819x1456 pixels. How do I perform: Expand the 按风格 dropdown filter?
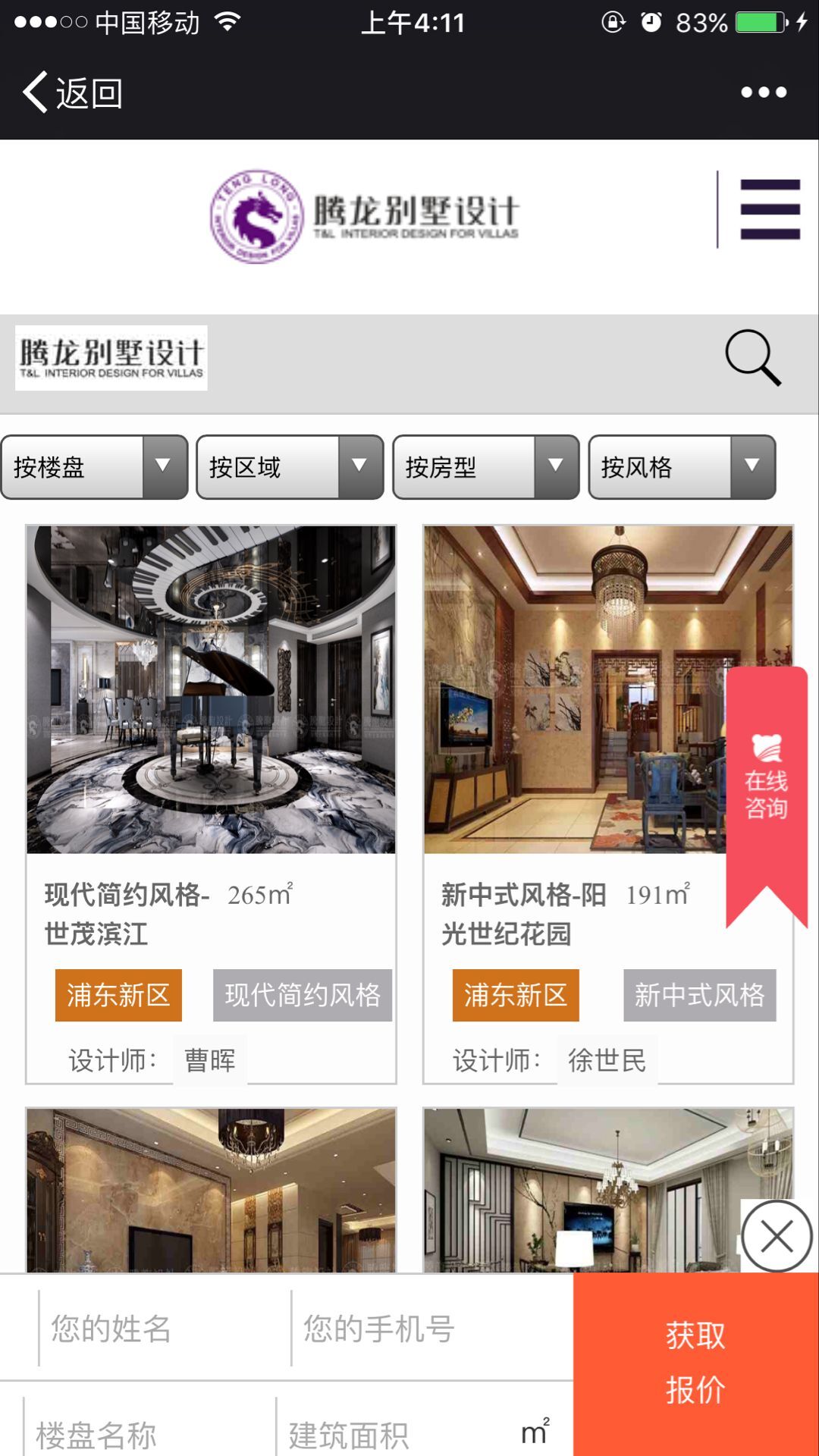pos(682,467)
